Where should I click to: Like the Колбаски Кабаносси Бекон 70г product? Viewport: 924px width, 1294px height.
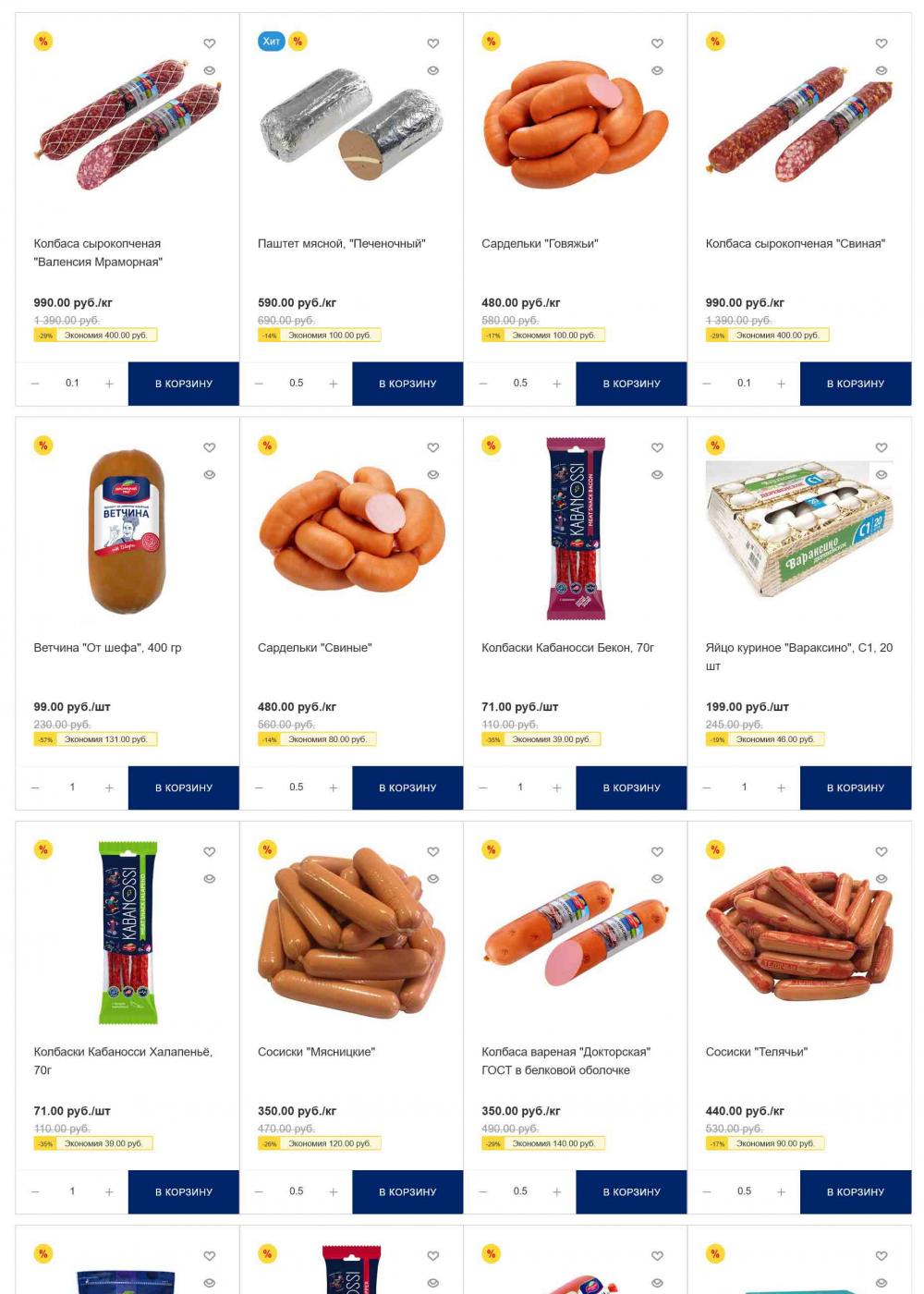[657, 447]
